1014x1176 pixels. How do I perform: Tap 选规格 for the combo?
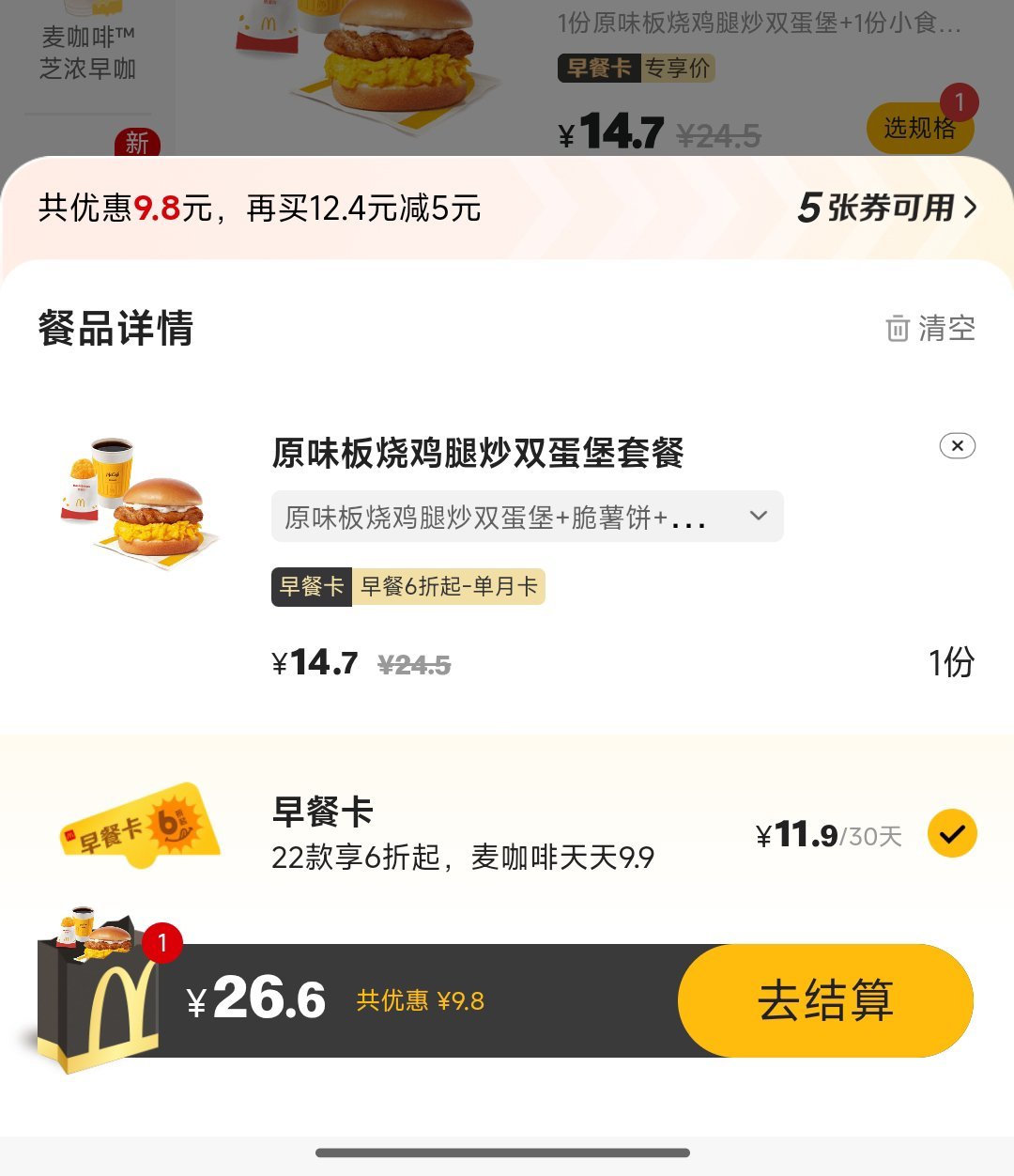[x=919, y=128]
